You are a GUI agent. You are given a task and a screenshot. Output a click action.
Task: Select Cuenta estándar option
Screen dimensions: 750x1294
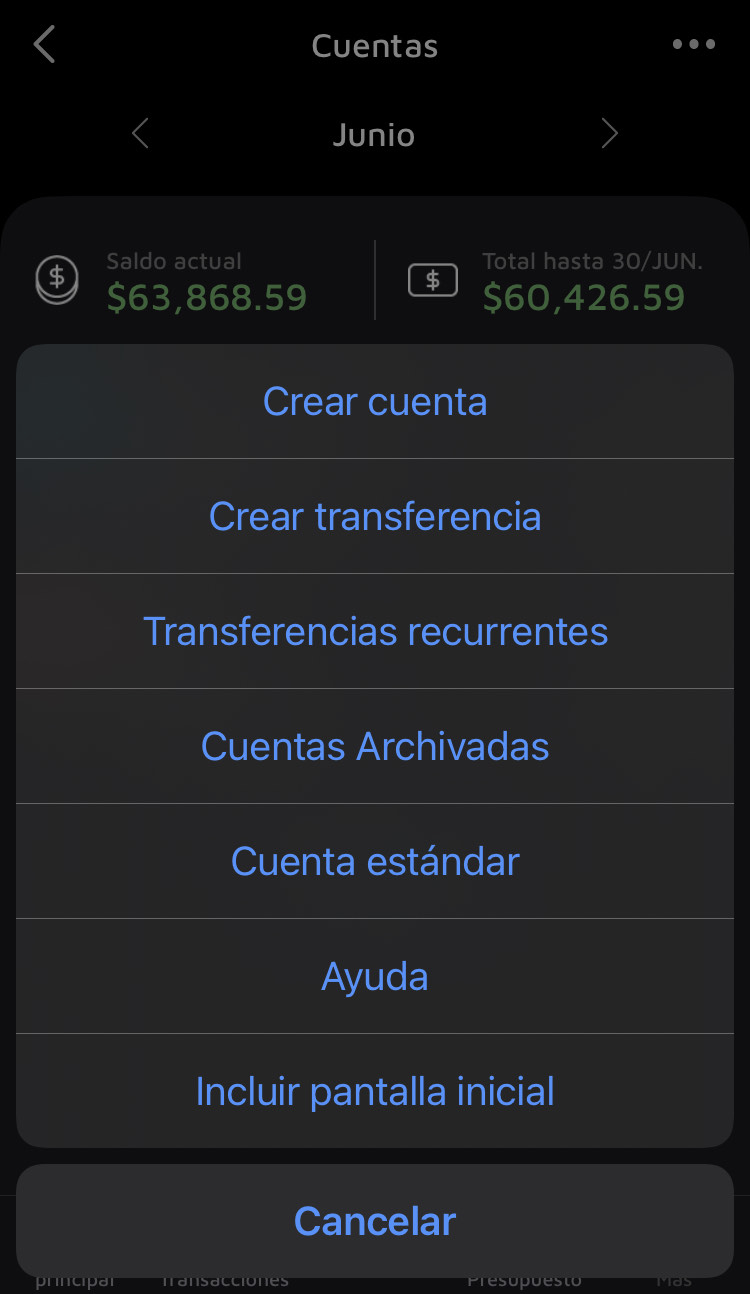coord(375,862)
